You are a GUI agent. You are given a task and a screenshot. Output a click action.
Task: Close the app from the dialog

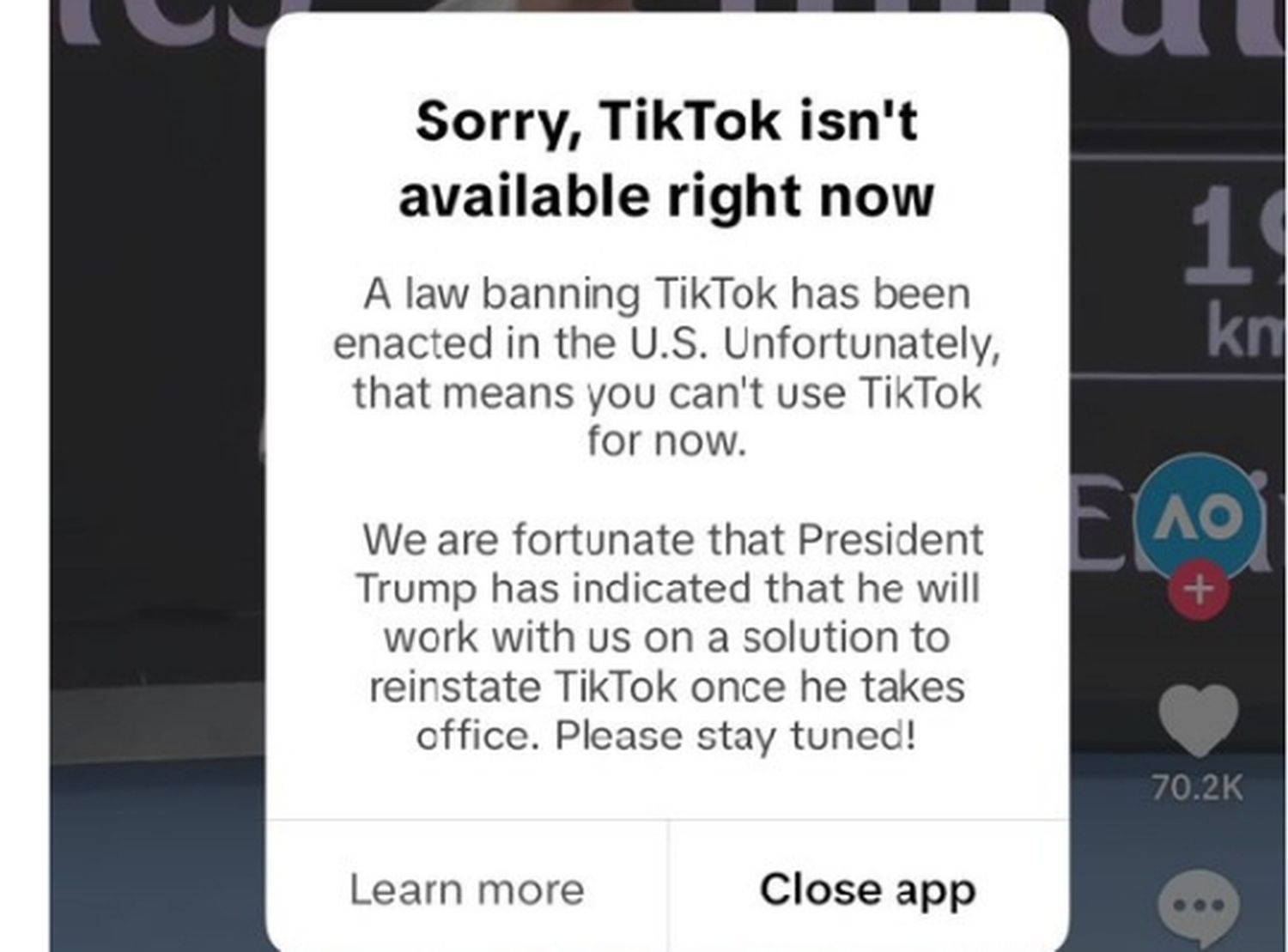click(x=867, y=888)
